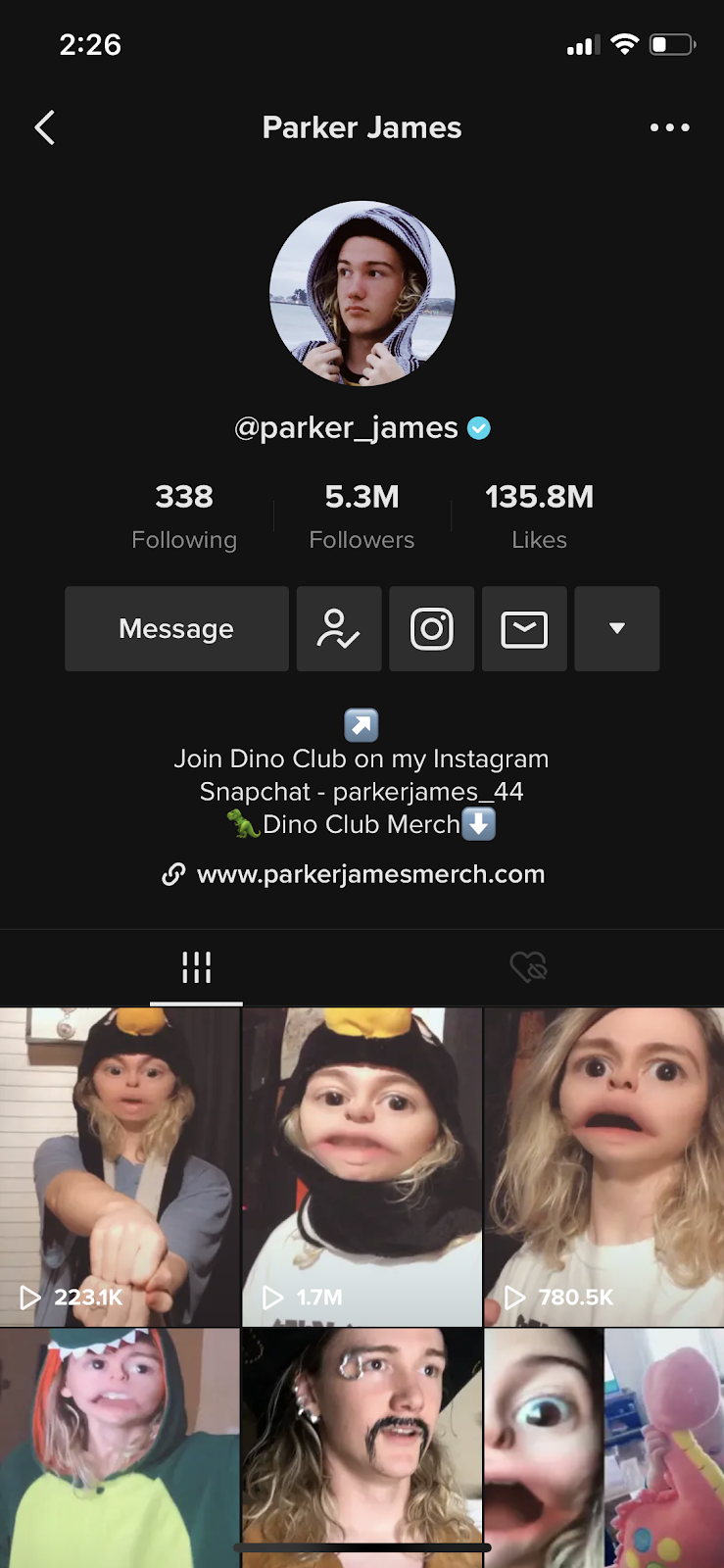Switch to the videos grid tab
Screen dimensions: 724x1568
(196, 967)
